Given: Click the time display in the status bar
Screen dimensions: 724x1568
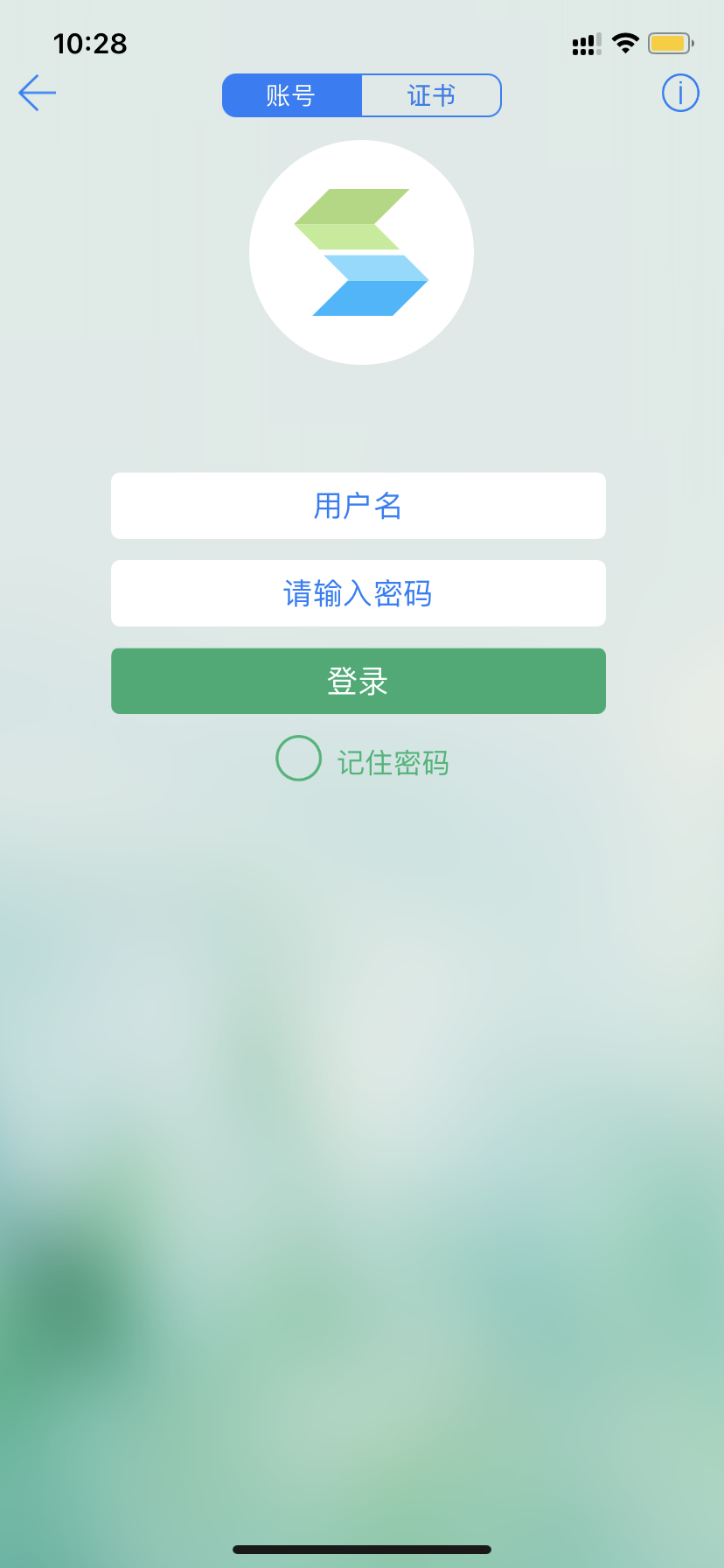Looking at the screenshot, I should 91,43.
